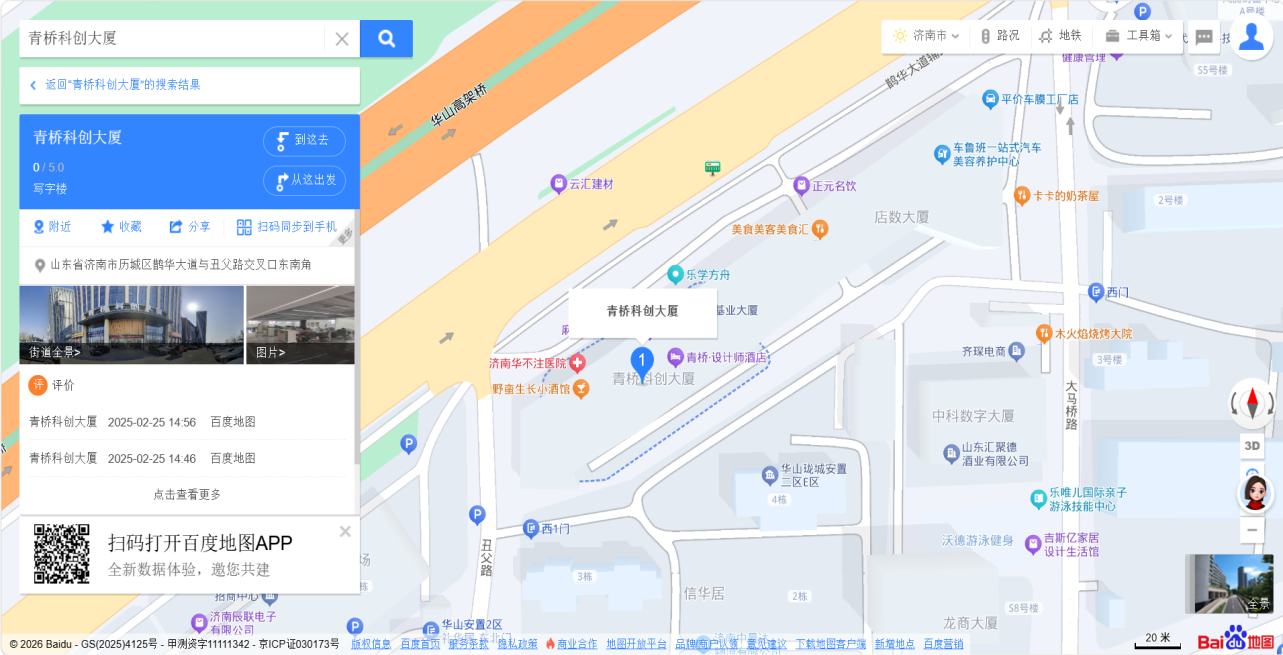Expand reviews with 点击查看更多

pyautogui.click(x=187, y=494)
